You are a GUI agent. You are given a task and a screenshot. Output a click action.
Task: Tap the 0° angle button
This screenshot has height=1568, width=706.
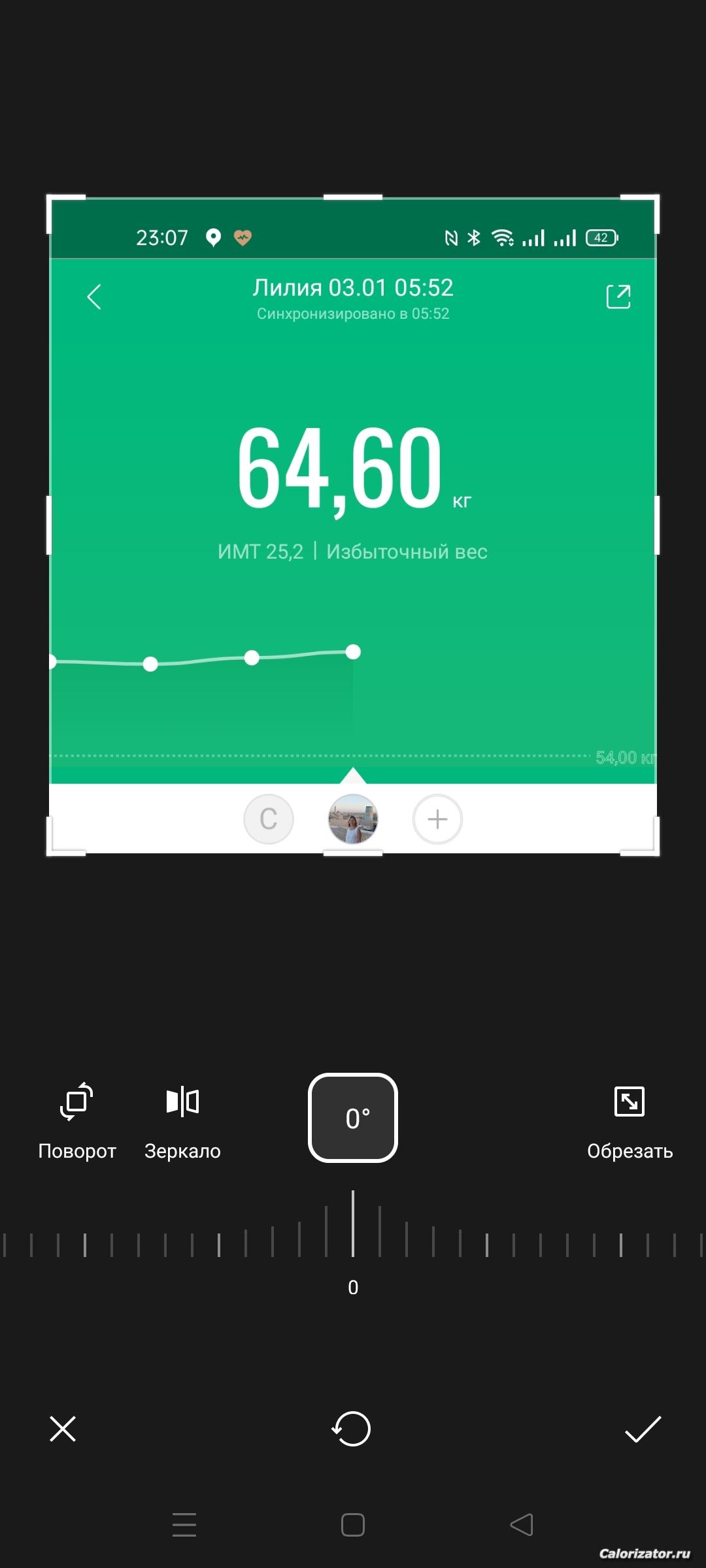[353, 1118]
